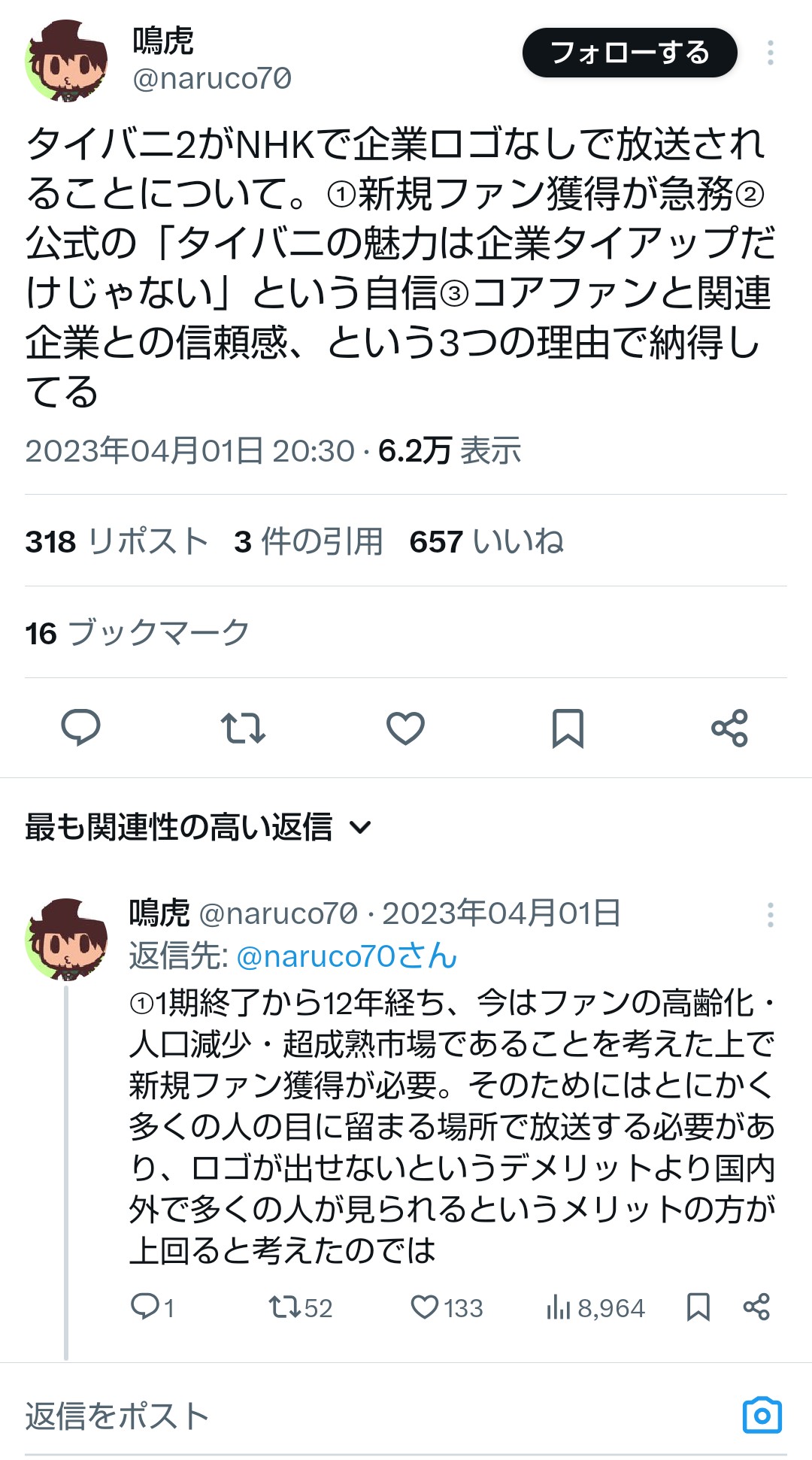Tap the 返信をポスト field

click(301, 1416)
